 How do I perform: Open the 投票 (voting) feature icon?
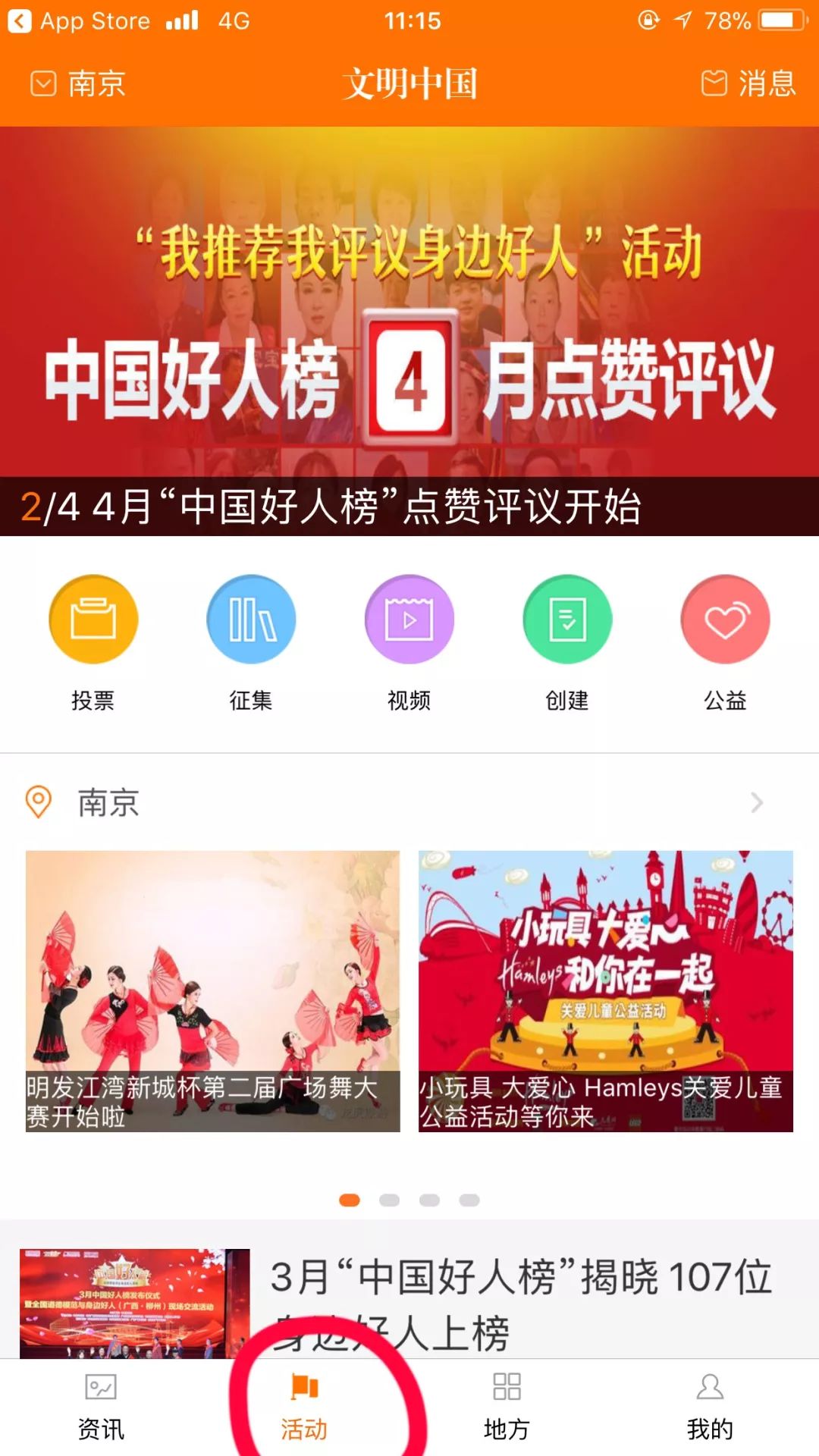93,619
